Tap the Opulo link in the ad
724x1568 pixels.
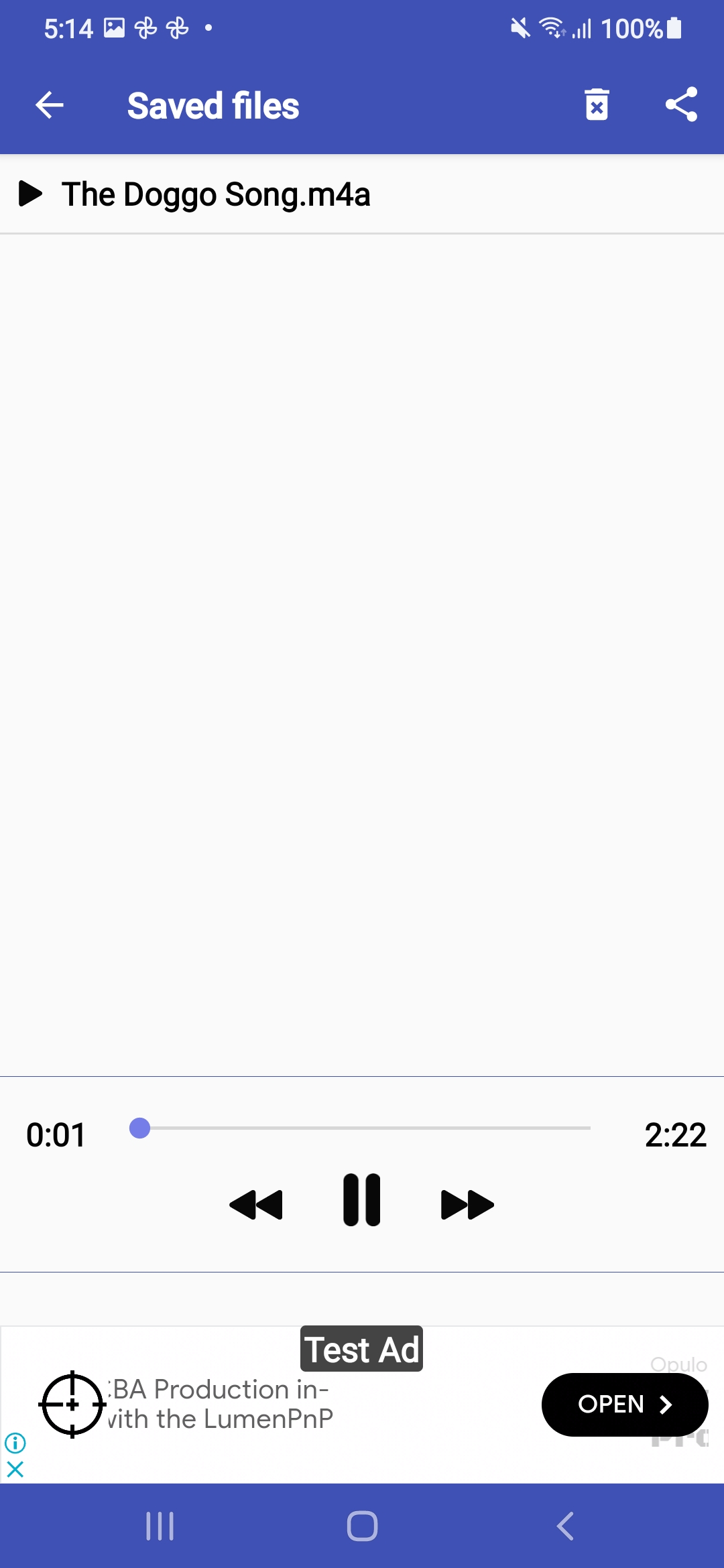[677, 1364]
